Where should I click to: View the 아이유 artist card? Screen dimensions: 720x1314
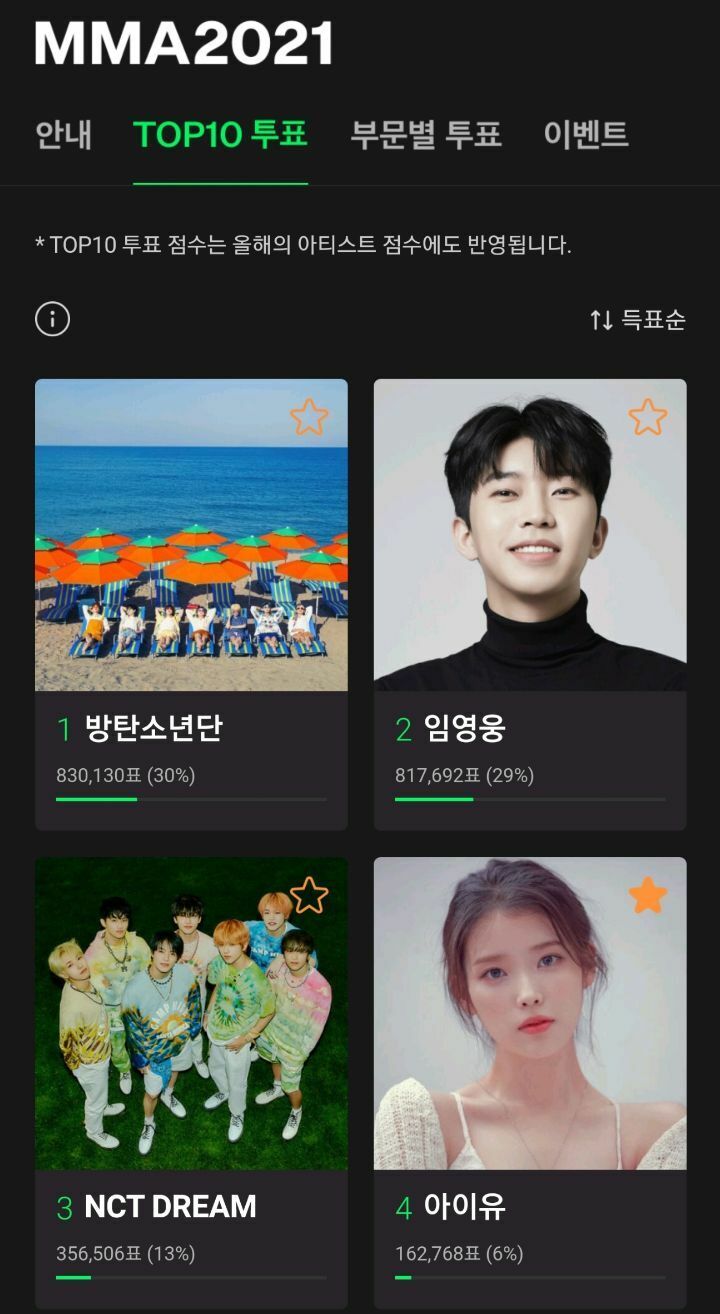(x=530, y=1040)
